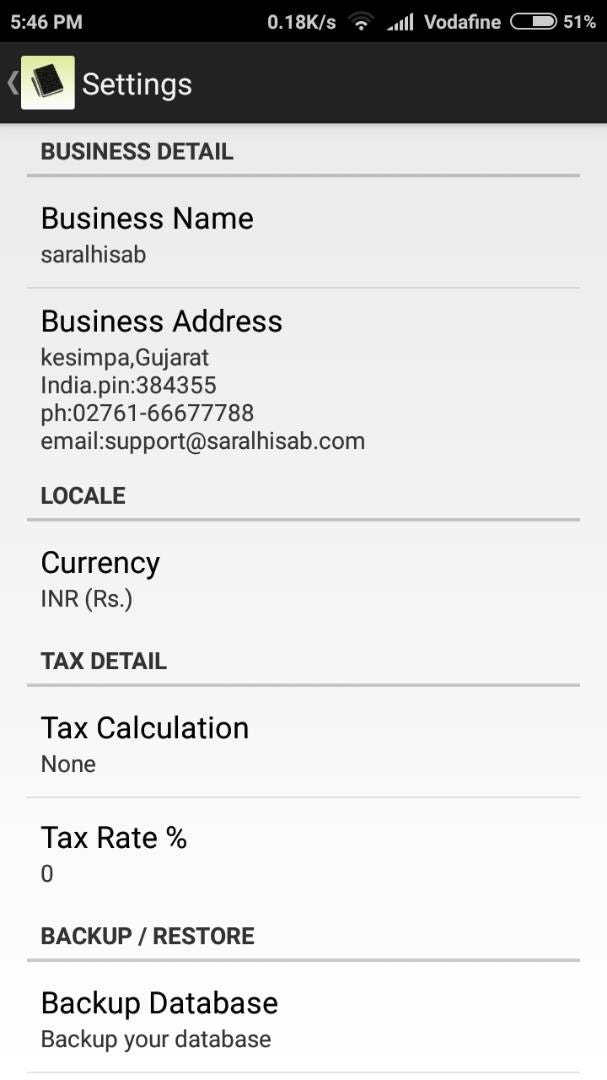
Task: Edit the Business Address setting
Action: [303, 378]
